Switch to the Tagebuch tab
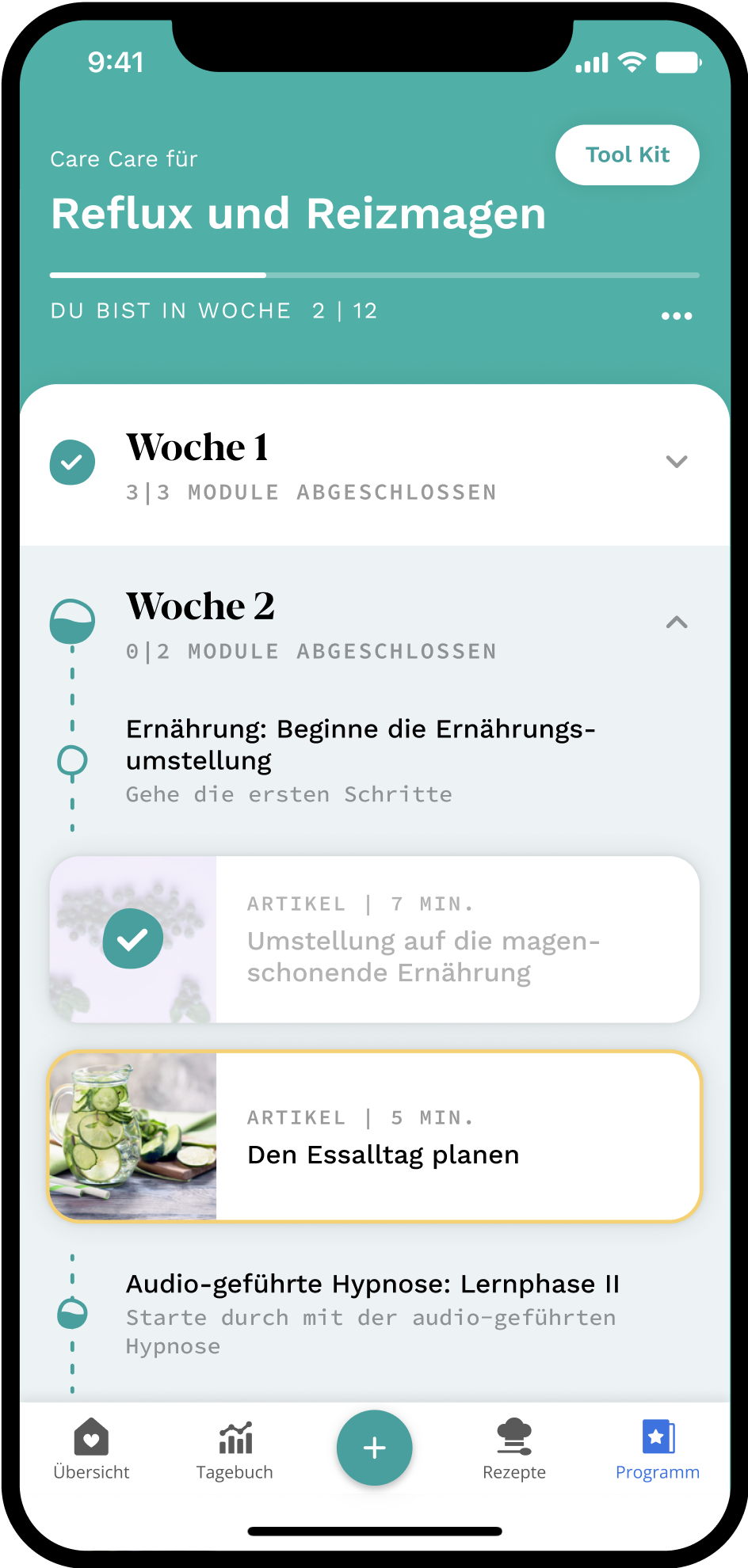Viewport: 748px width, 1568px height. 235,1450
